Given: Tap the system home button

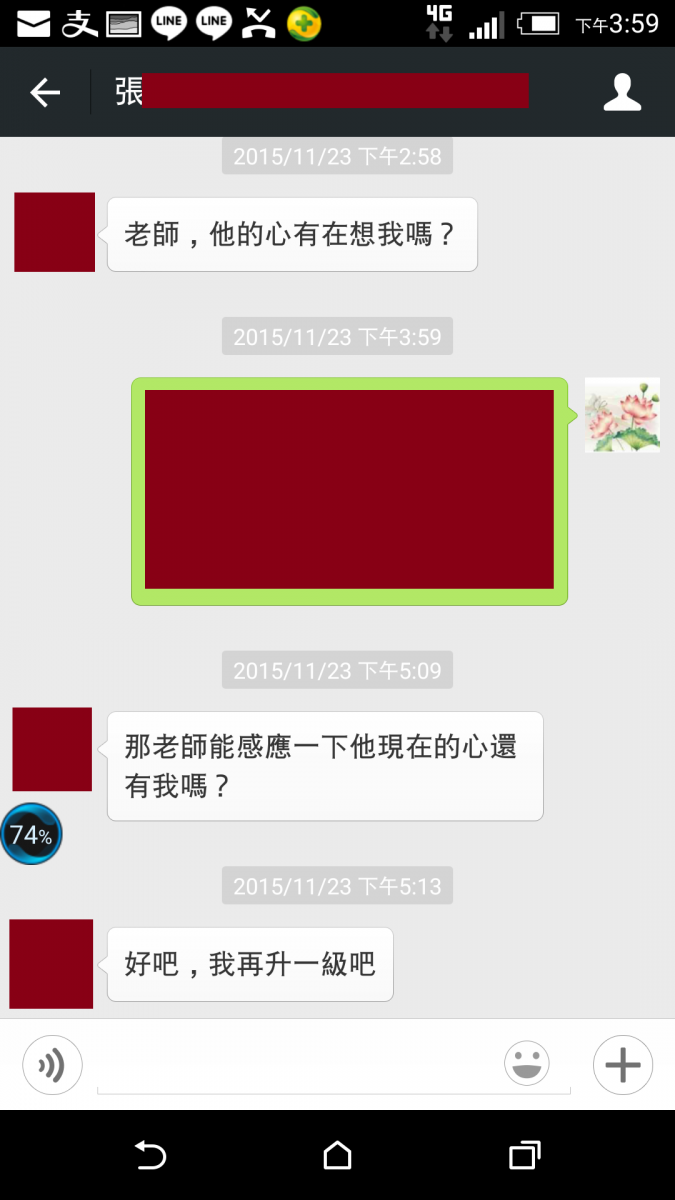Looking at the screenshot, I should point(338,1156).
